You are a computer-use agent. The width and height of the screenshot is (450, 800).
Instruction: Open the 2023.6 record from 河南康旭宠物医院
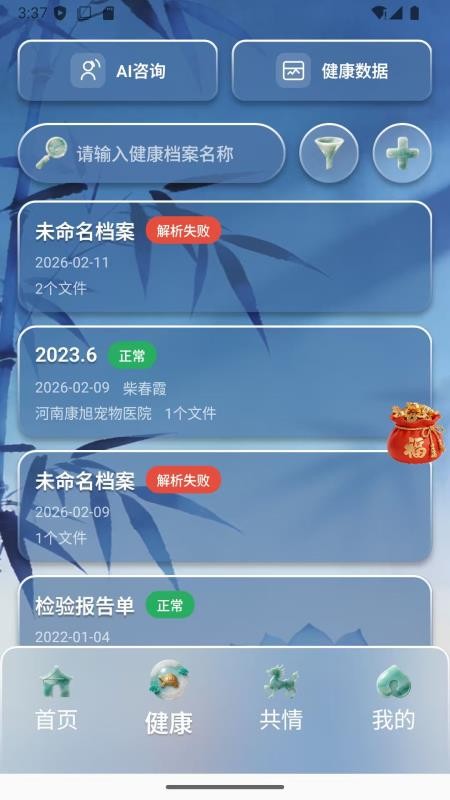(x=225, y=382)
